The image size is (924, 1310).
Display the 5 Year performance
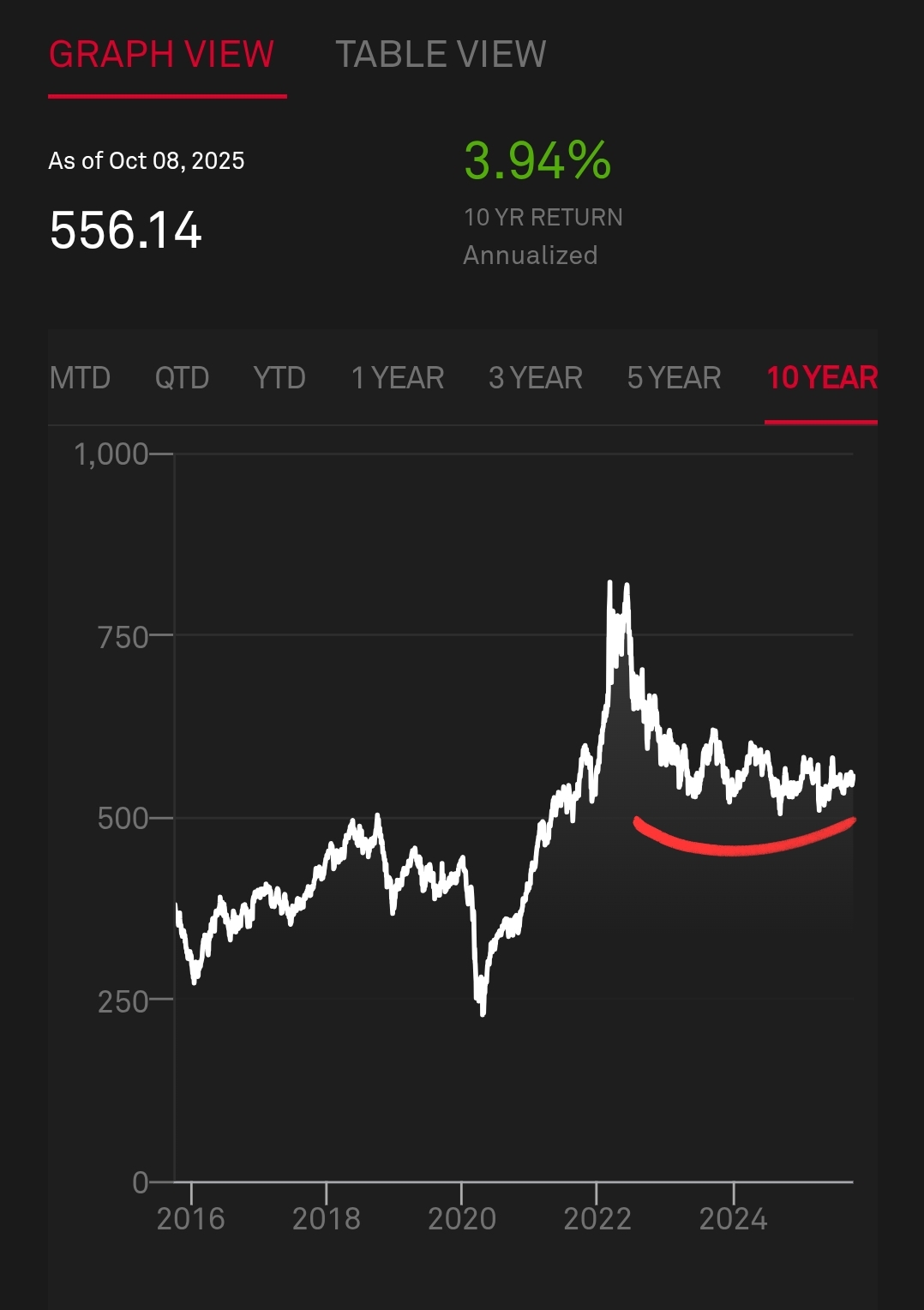pyautogui.click(x=674, y=378)
